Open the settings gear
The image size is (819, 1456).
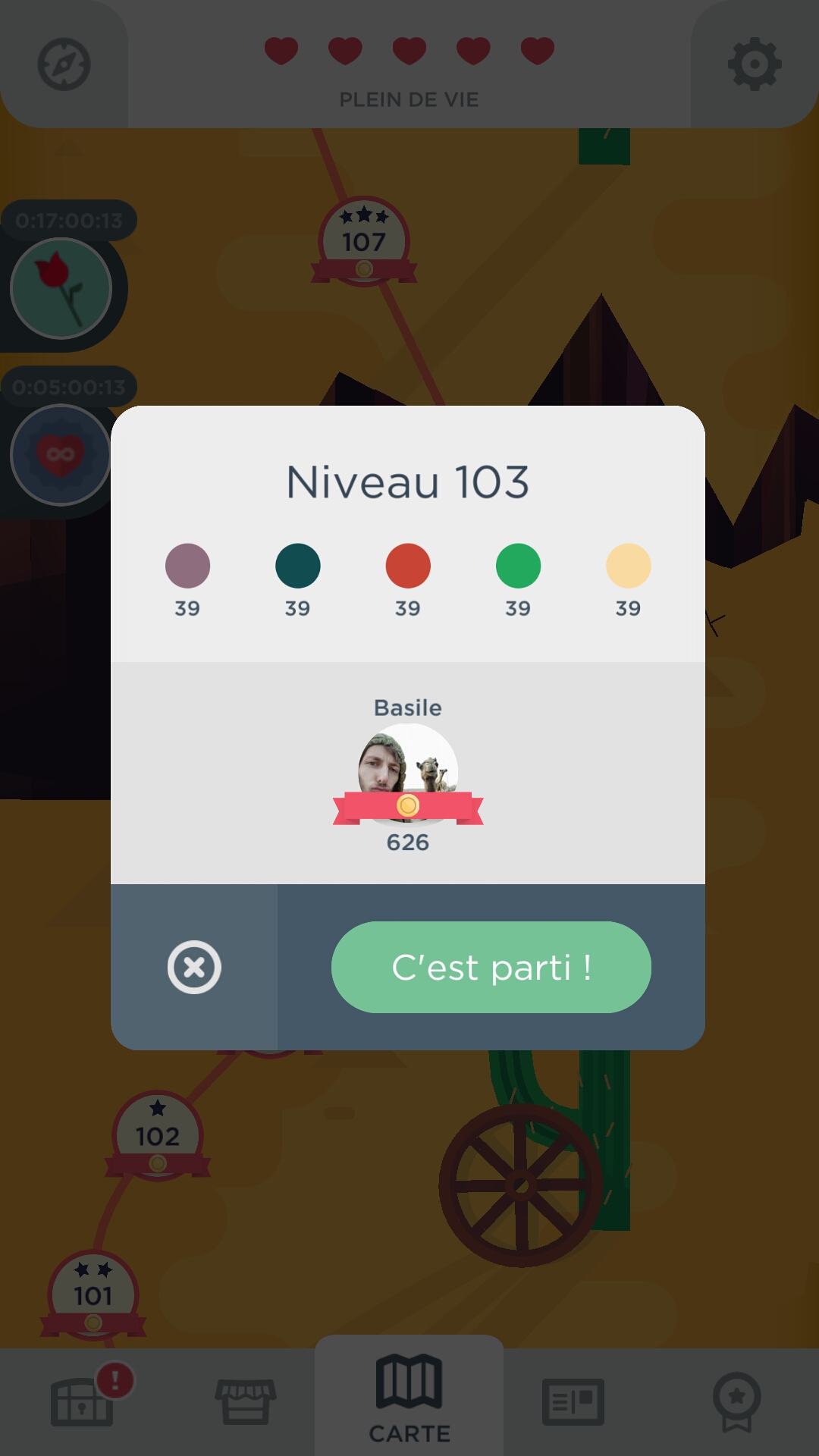[x=754, y=64]
